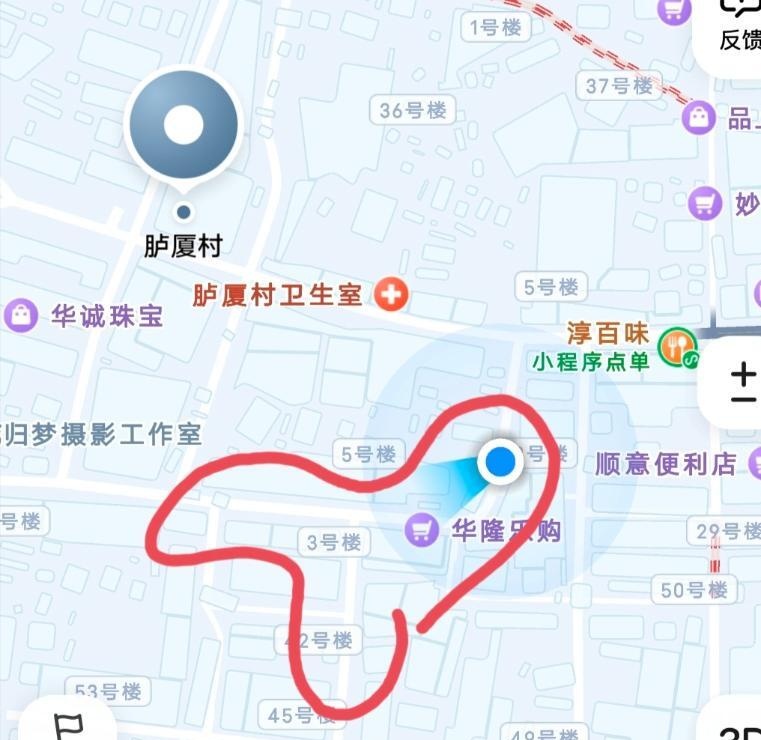Open the 顺意便利店 store marker

752,462
